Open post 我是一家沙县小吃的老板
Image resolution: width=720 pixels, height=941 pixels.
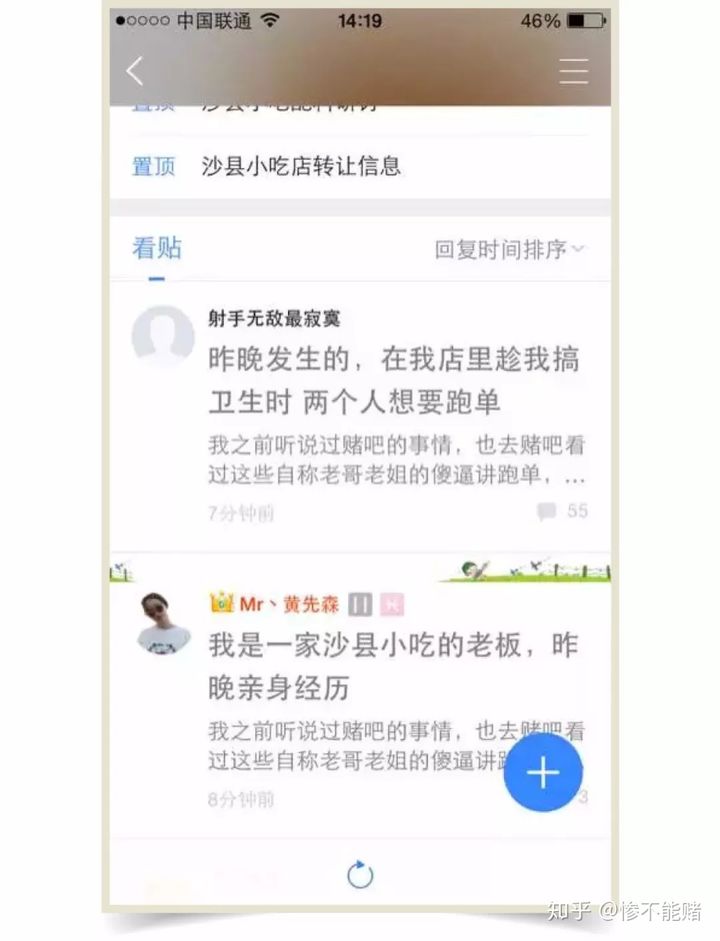coord(393,665)
